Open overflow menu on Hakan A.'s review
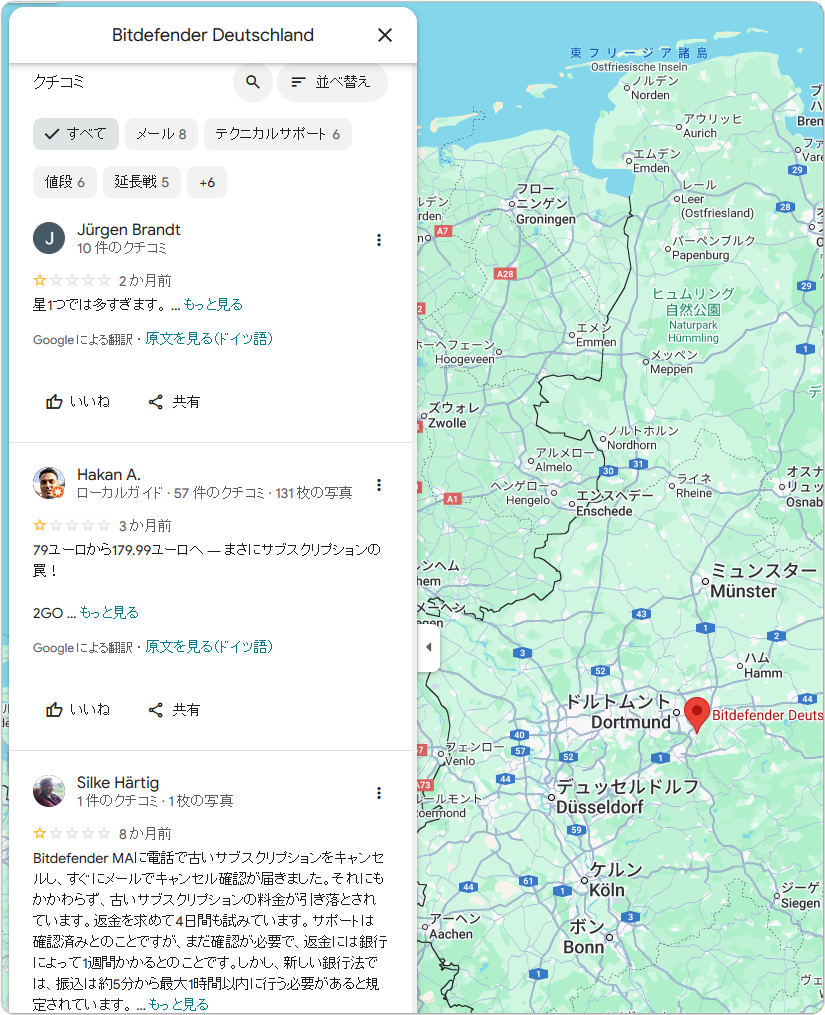Screen dimensions: 825x1015 coord(379,485)
